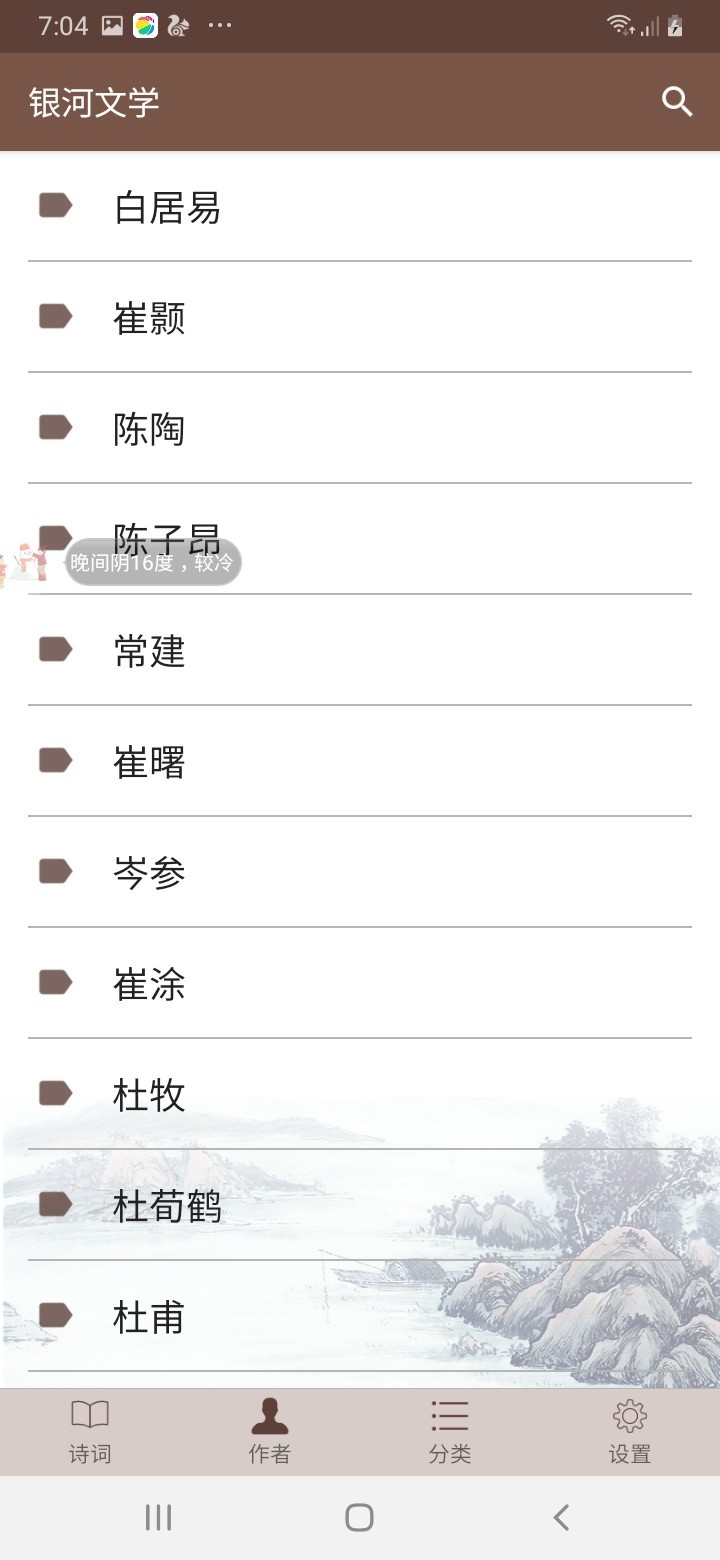Open author 杜荀鹤
Image resolution: width=720 pixels, height=1560 pixels.
[x=360, y=1206]
